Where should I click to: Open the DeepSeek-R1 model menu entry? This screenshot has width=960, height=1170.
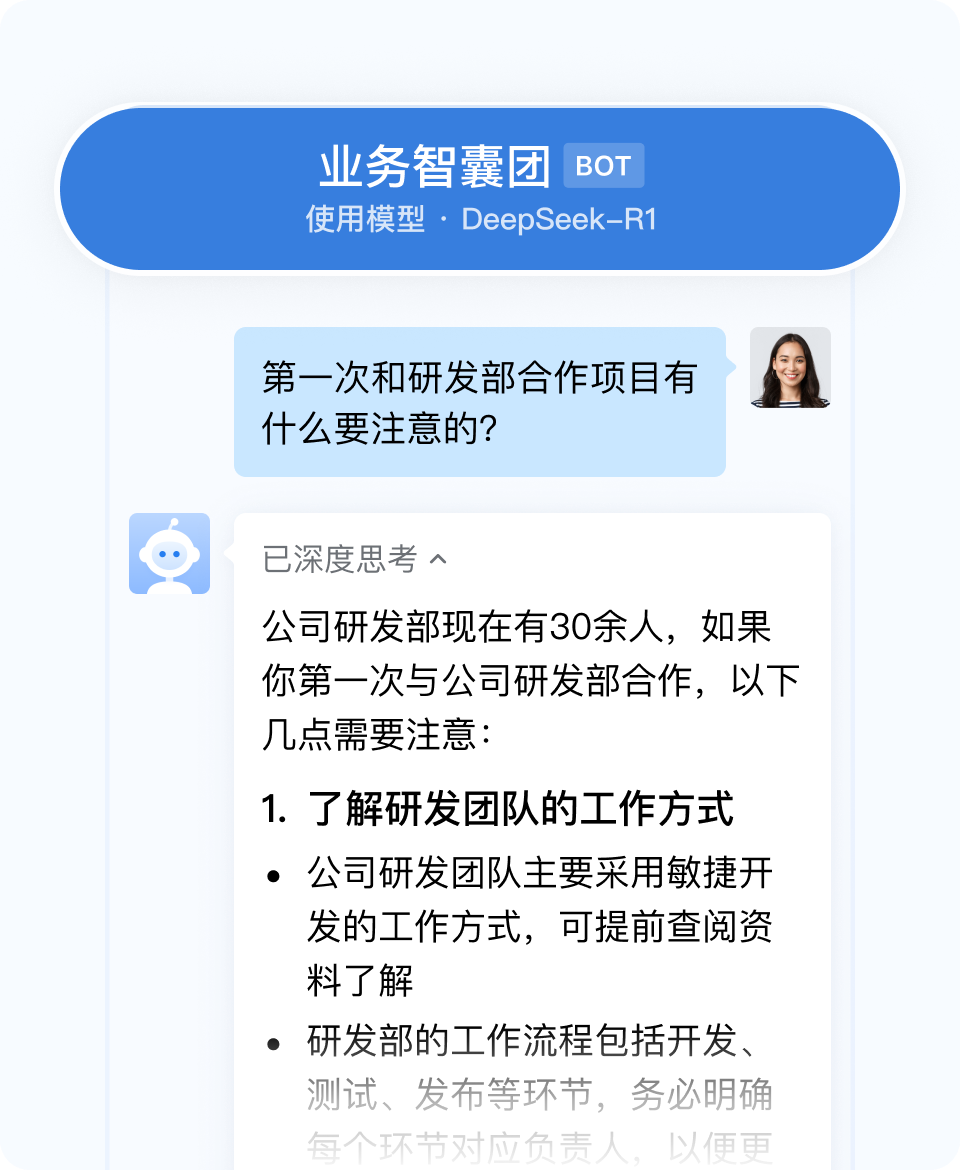pos(563,218)
